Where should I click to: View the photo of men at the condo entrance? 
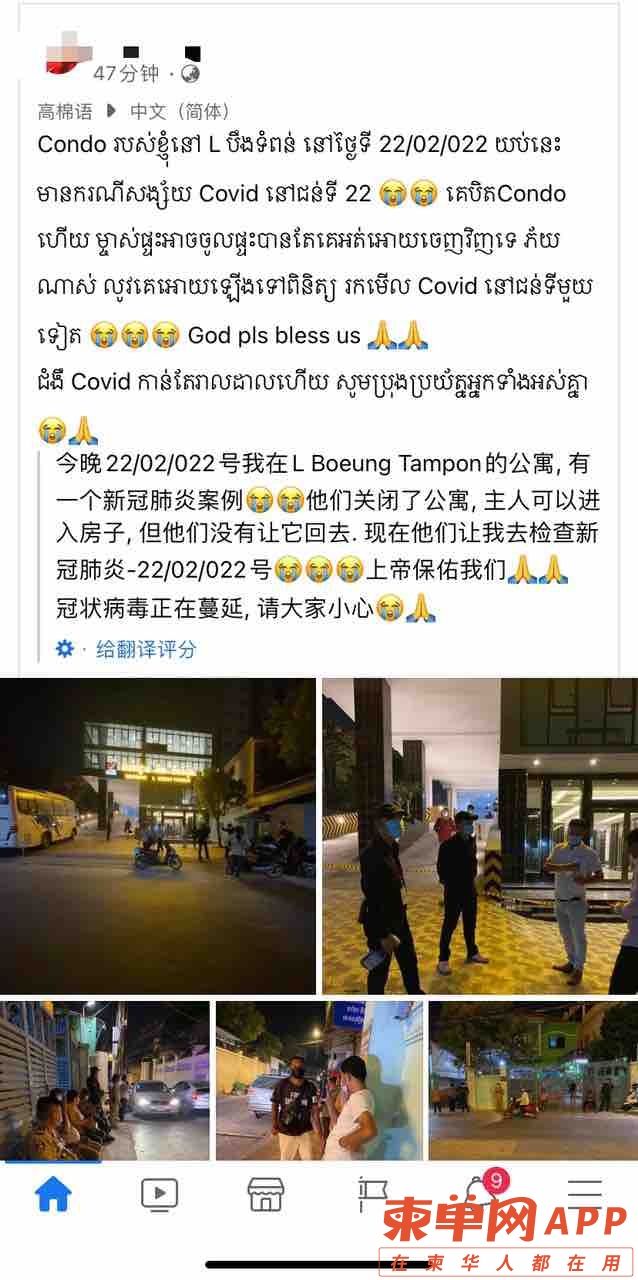[480, 836]
